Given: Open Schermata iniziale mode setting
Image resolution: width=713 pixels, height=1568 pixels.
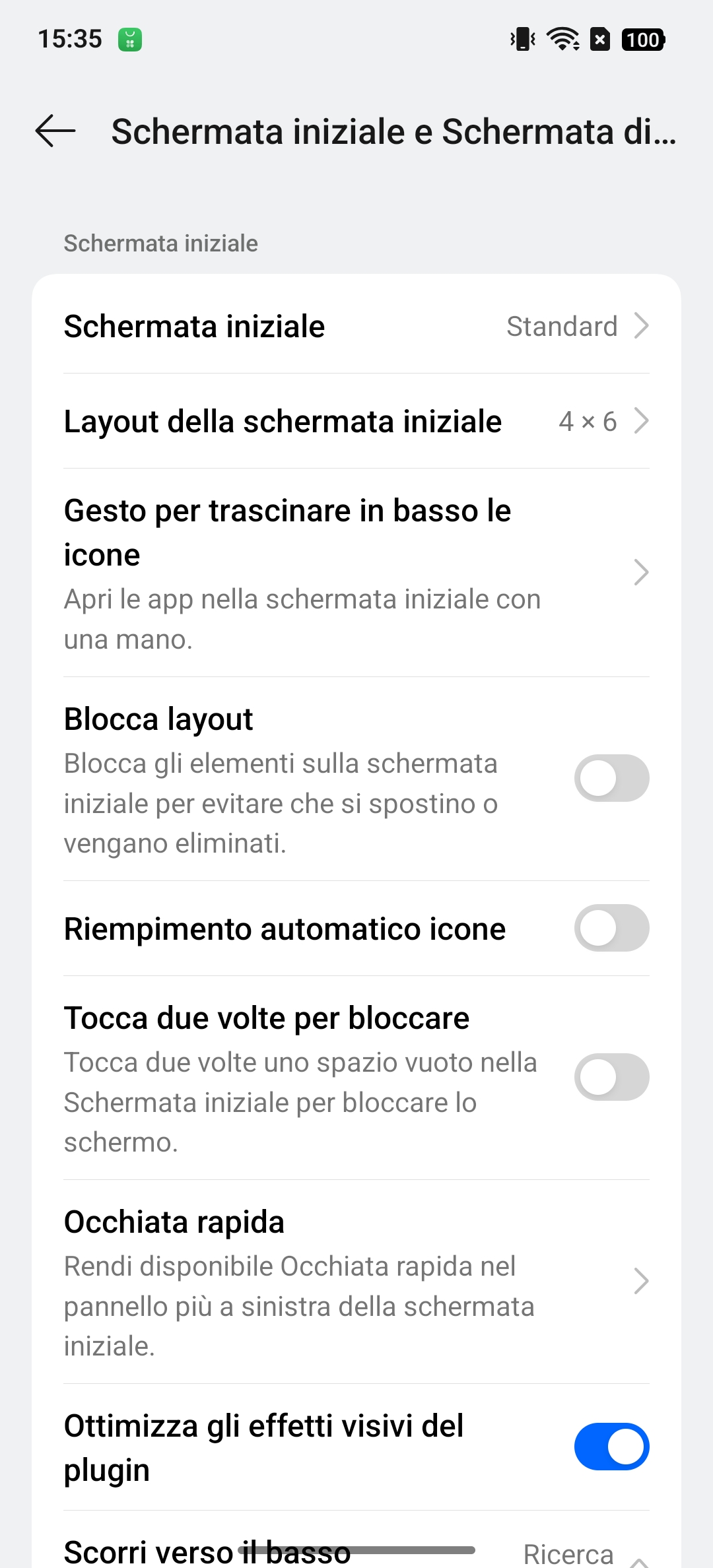Looking at the screenshot, I should (356, 326).
